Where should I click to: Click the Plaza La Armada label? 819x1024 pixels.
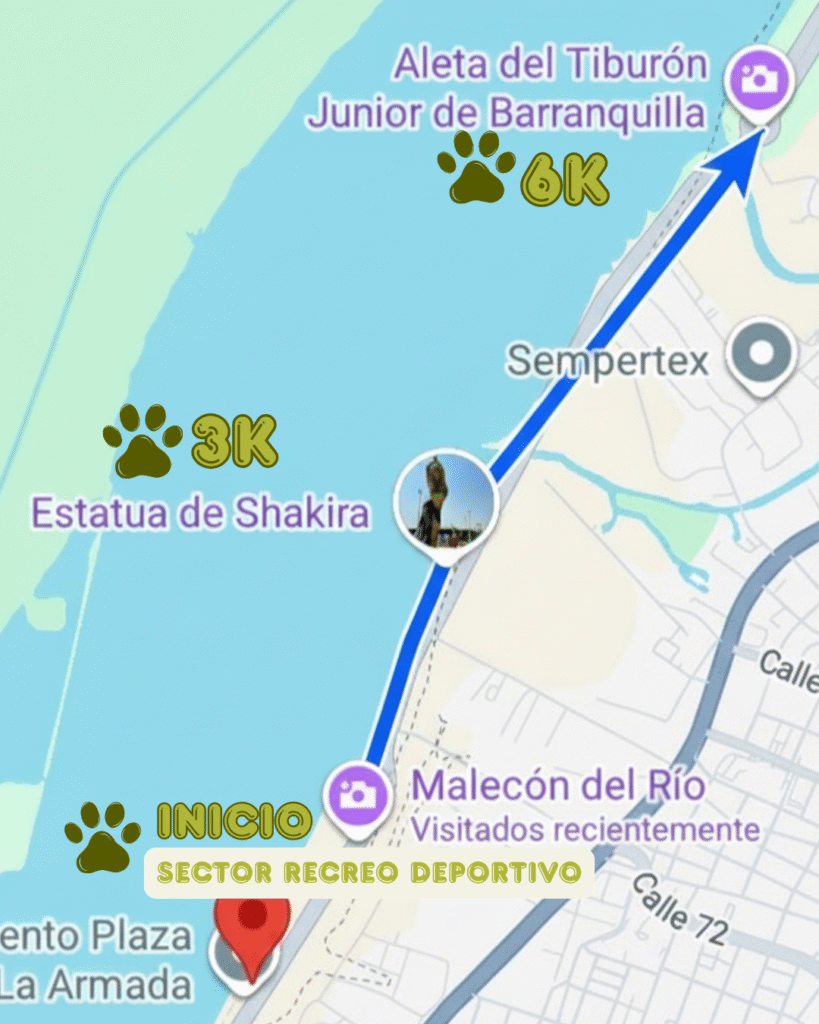(95, 950)
